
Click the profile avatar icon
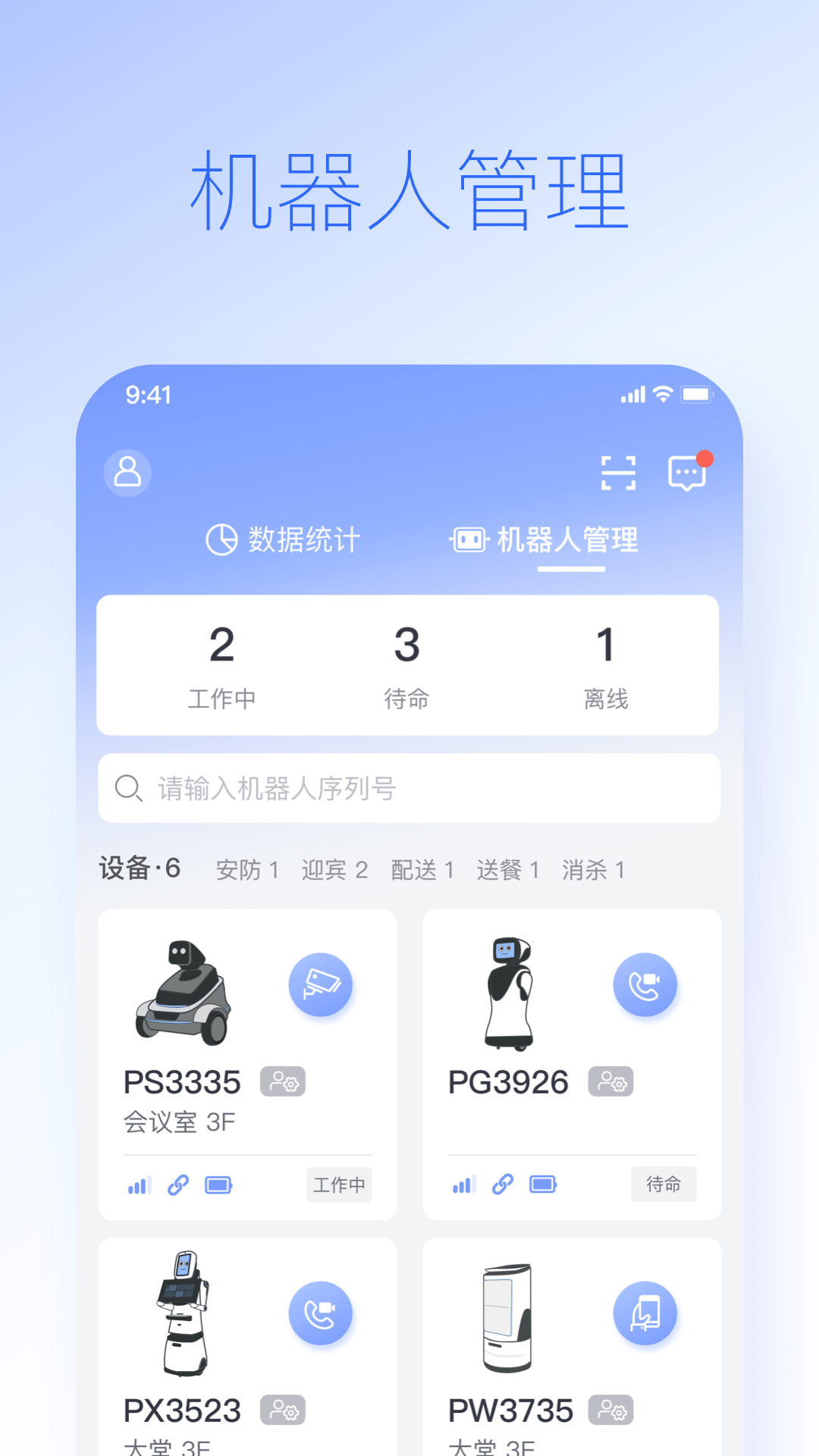pos(127,472)
